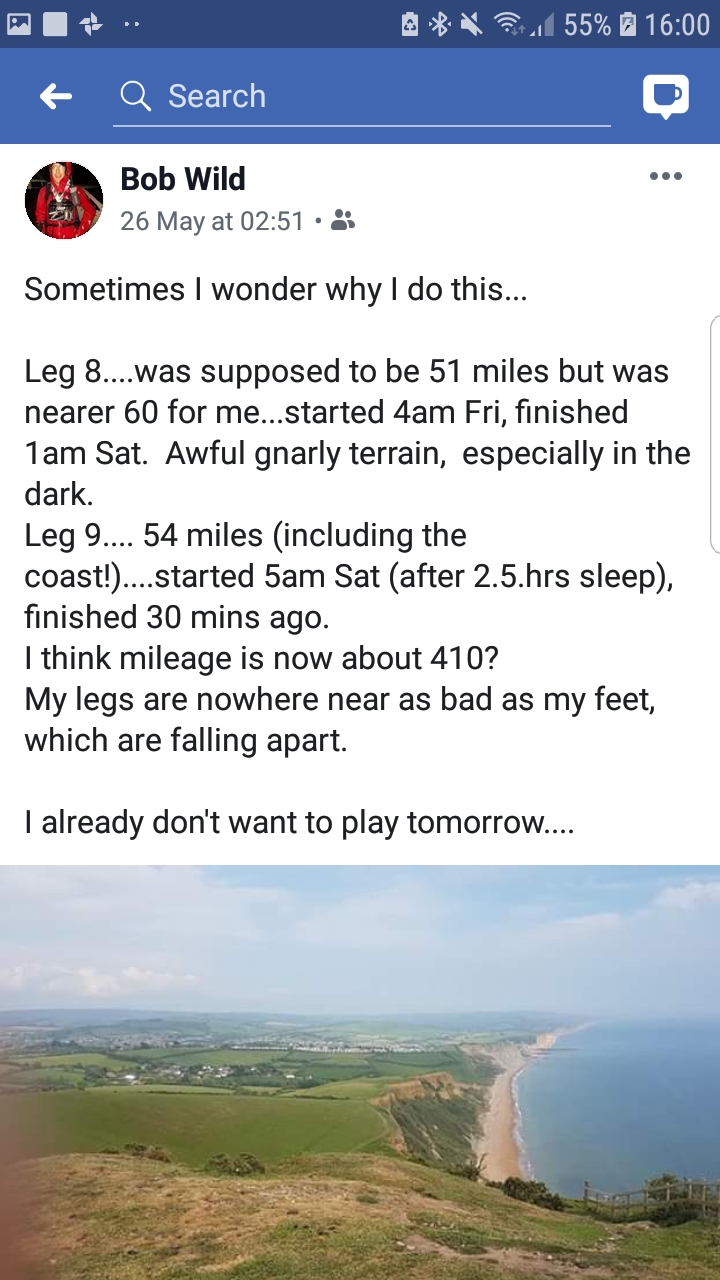View the coastal photo in the post
Viewport: 720px width, 1280px height.
[360, 1072]
